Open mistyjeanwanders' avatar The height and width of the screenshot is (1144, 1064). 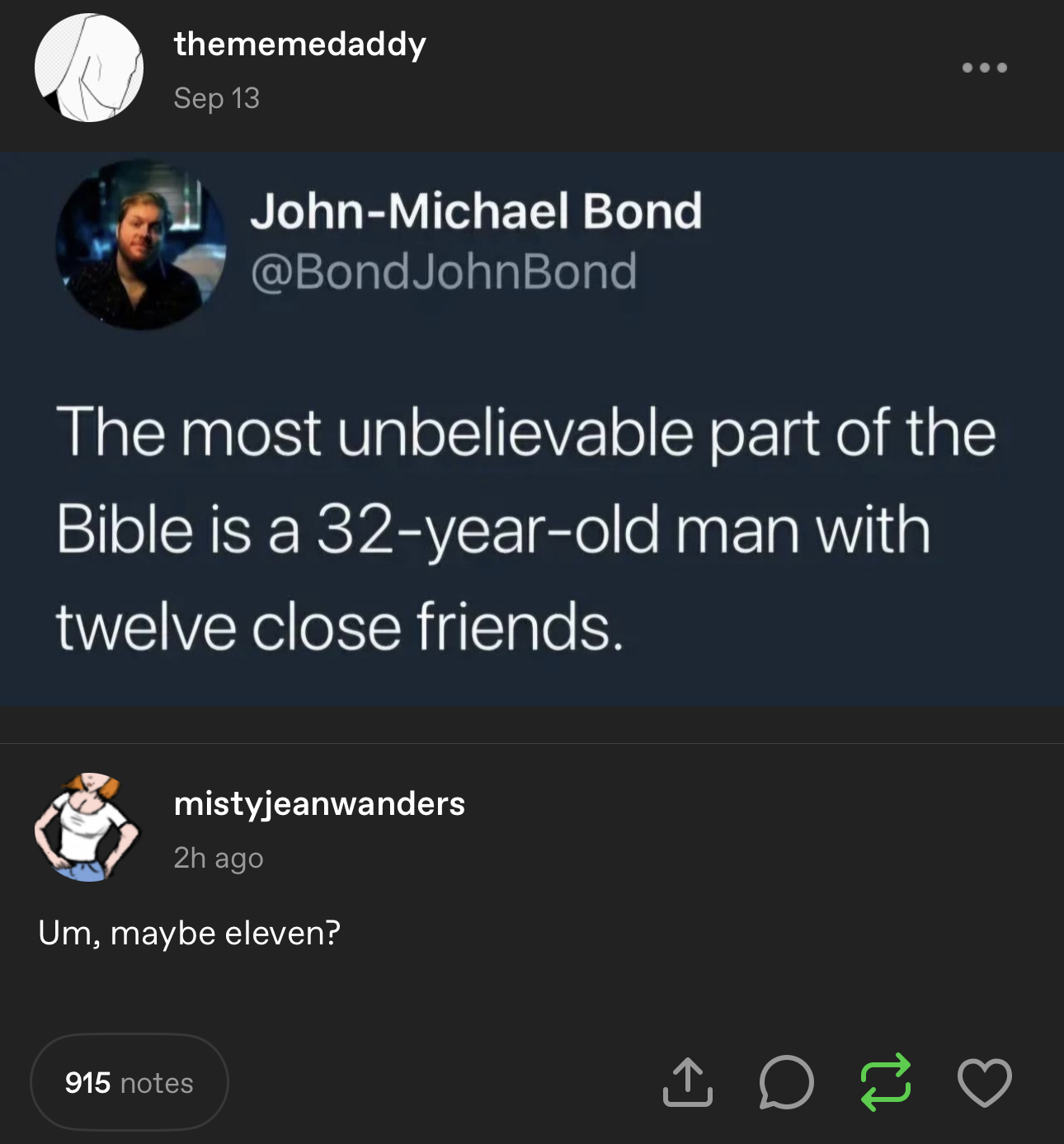coord(86,827)
